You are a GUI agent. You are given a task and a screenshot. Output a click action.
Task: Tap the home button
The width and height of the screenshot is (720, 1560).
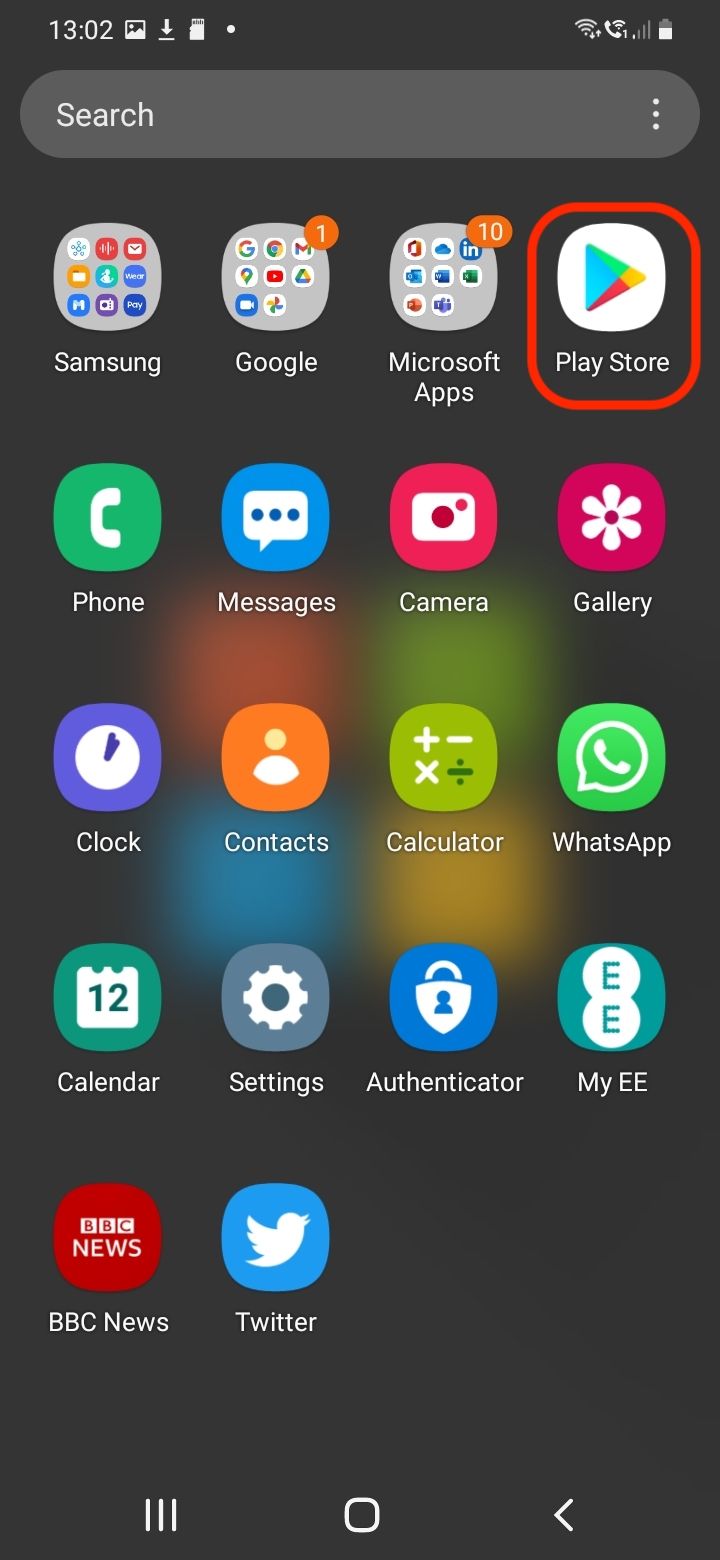tap(361, 1514)
